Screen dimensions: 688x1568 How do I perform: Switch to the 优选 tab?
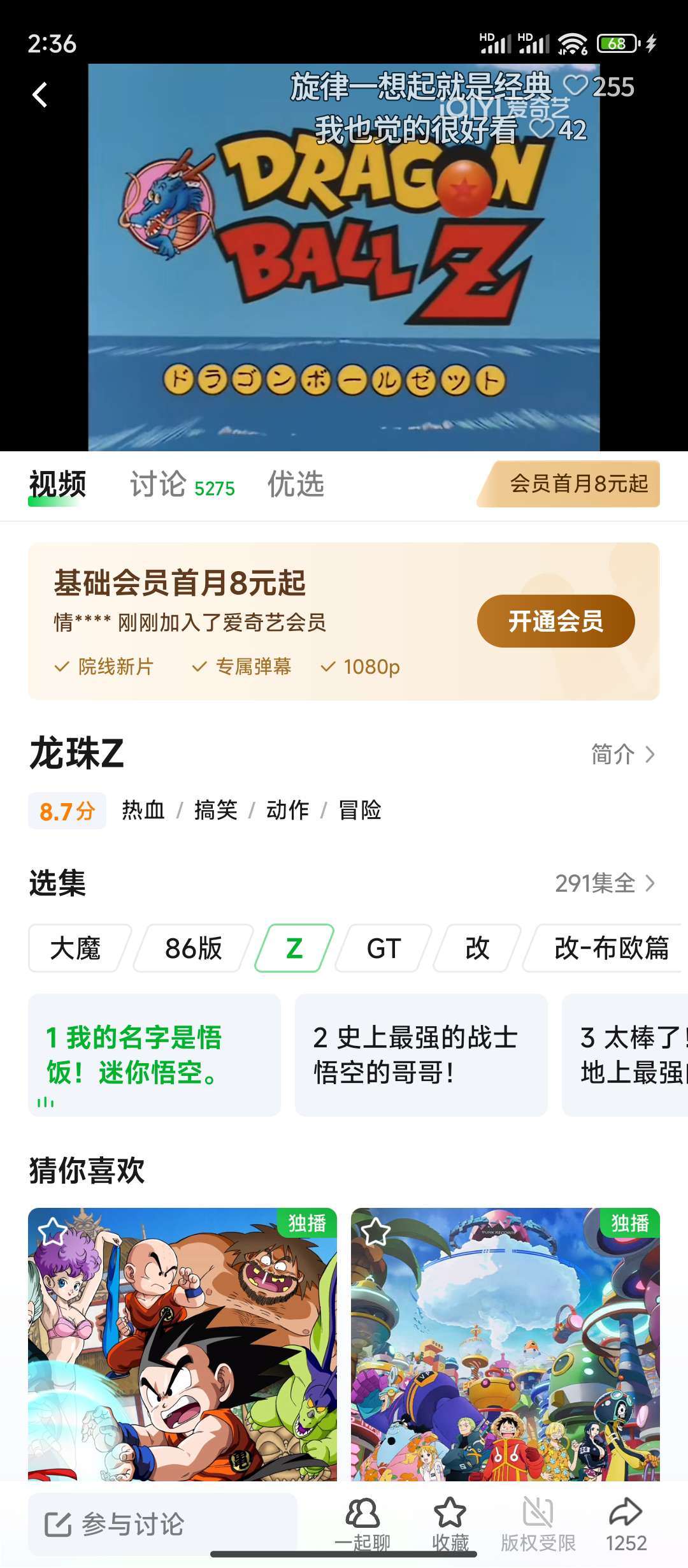point(296,484)
